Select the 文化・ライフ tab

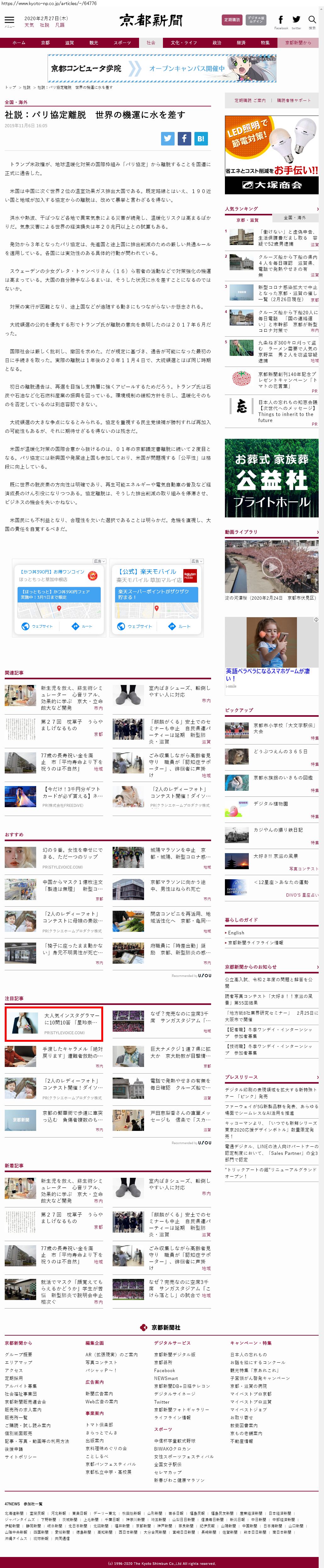point(184,43)
